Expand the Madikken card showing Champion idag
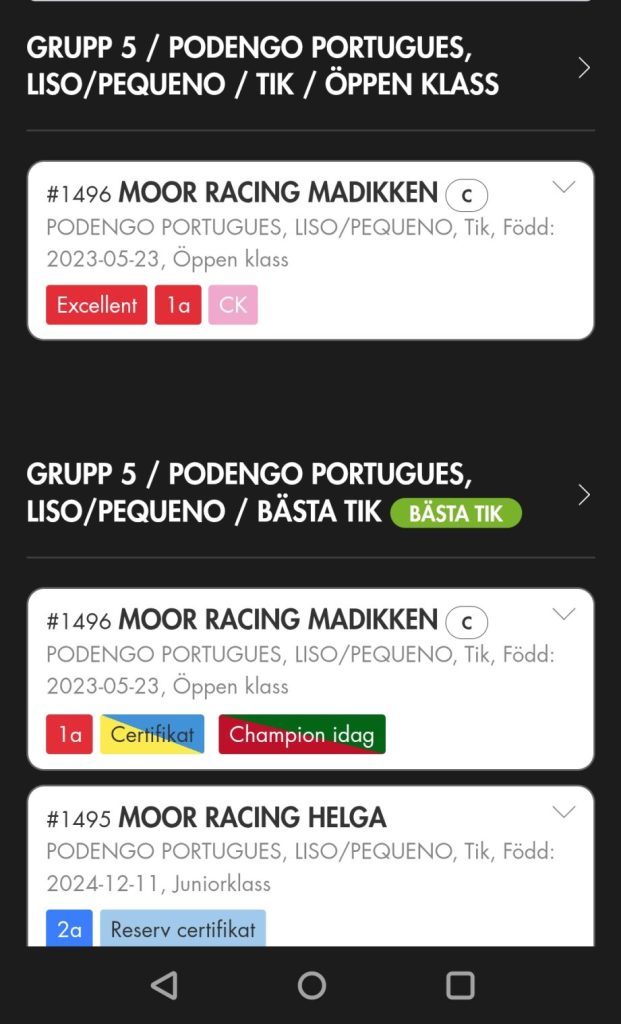 pos(564,615)
